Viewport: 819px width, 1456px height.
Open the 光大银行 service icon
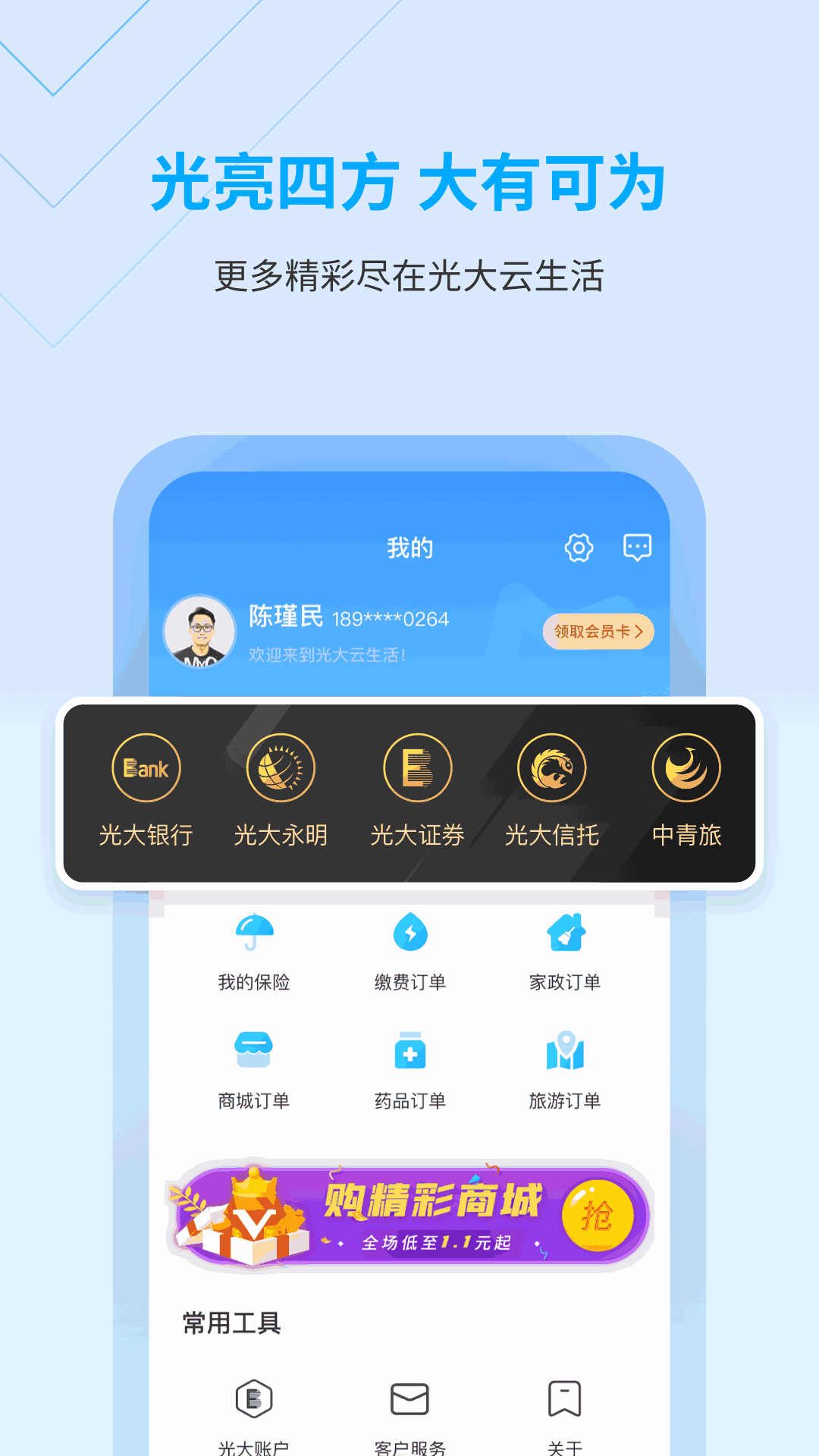(146, 767)
